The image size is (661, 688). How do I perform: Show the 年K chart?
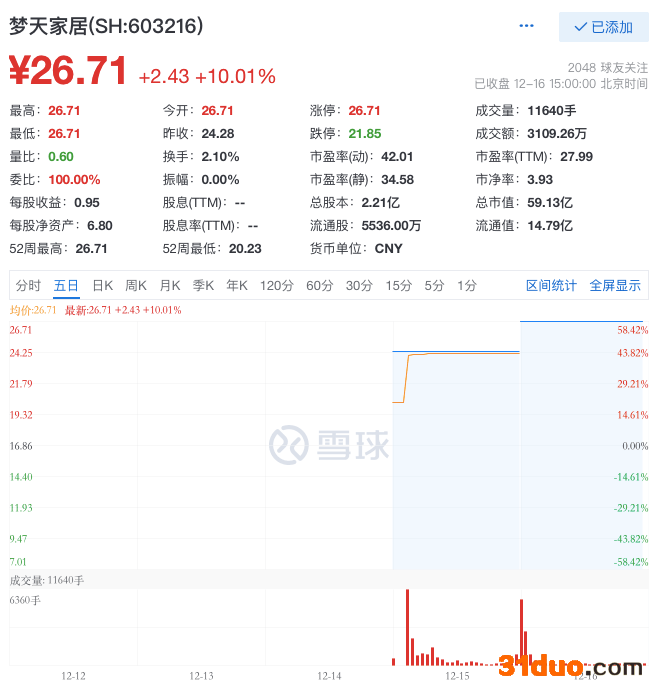237,286
